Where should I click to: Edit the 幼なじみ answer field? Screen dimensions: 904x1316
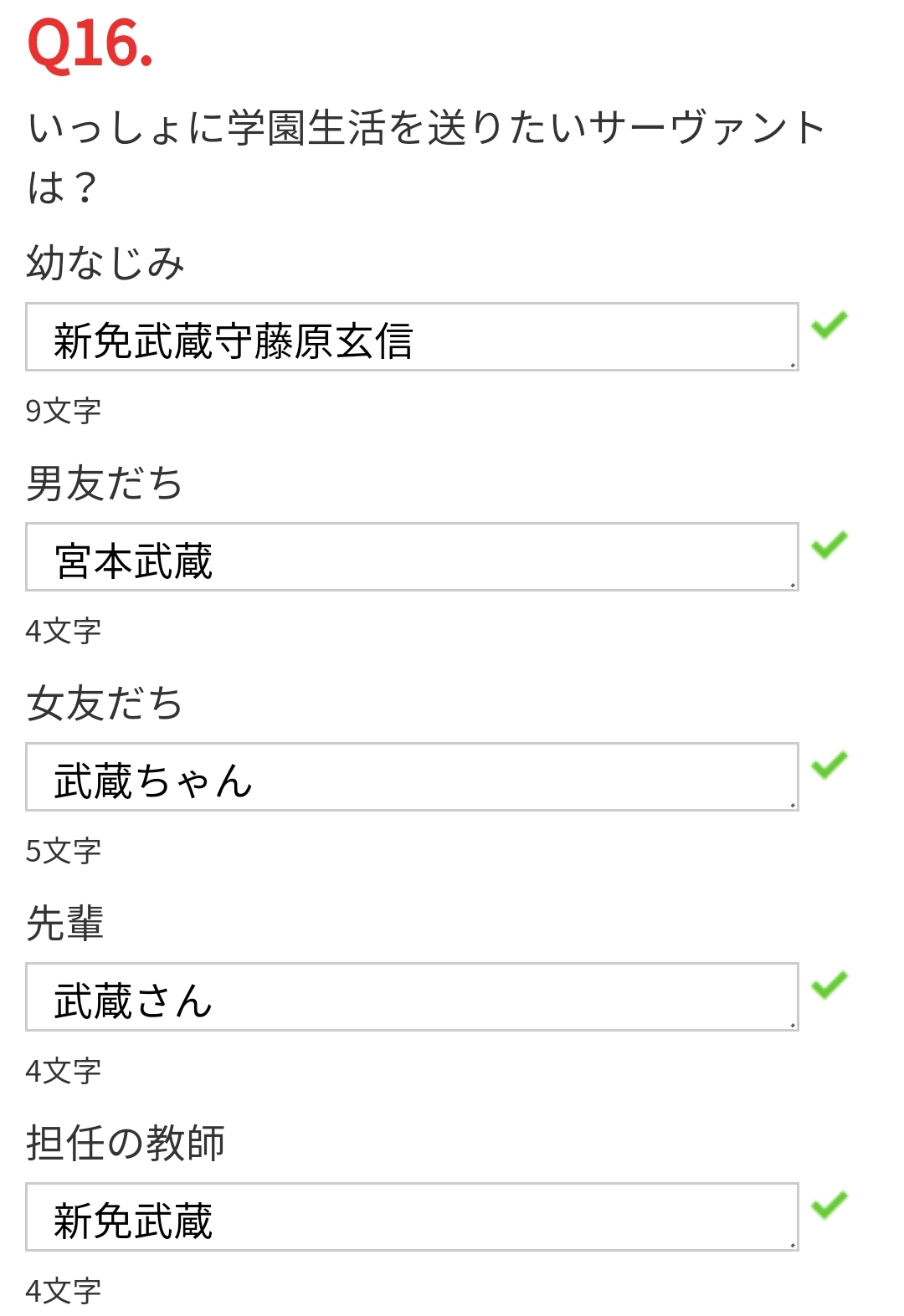412,337
